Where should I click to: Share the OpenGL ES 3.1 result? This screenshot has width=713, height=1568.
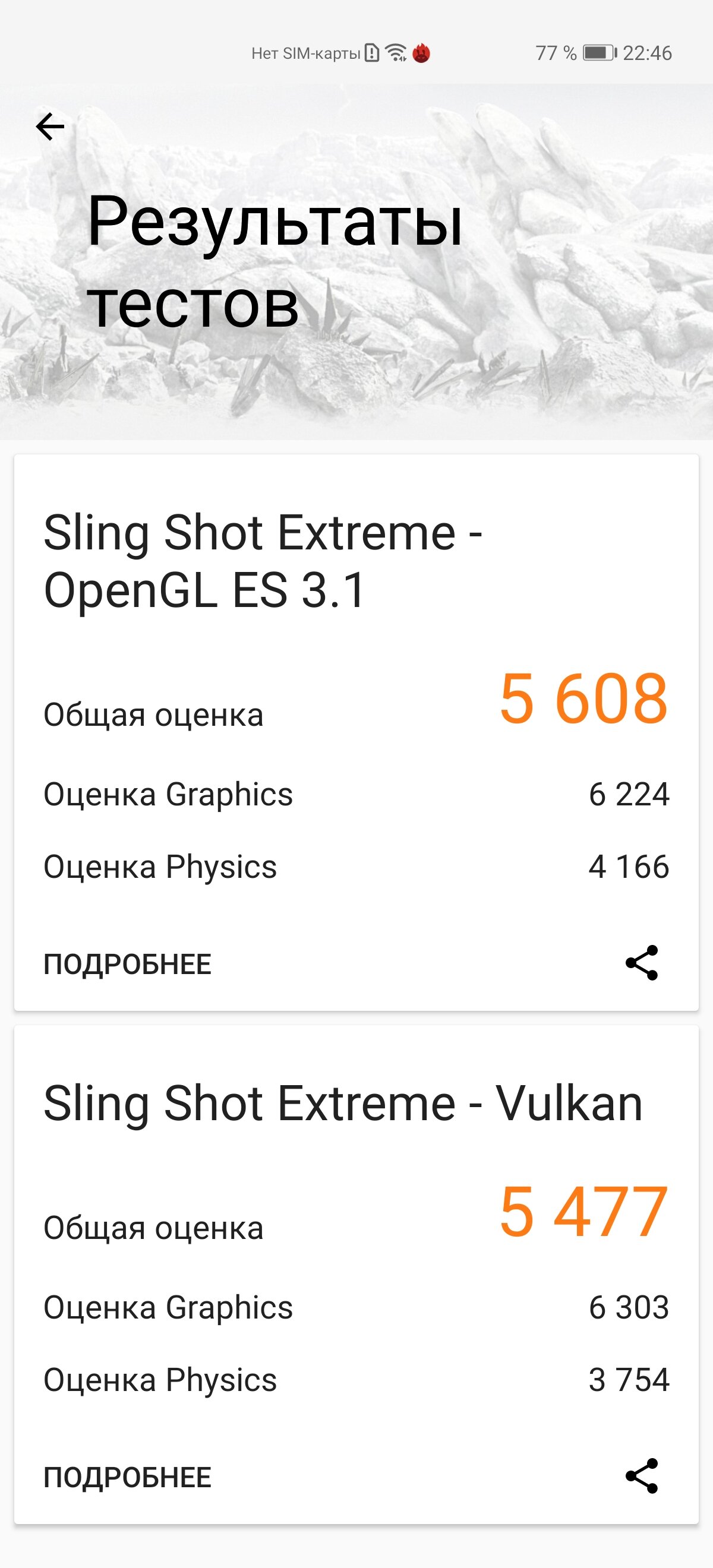642,963
